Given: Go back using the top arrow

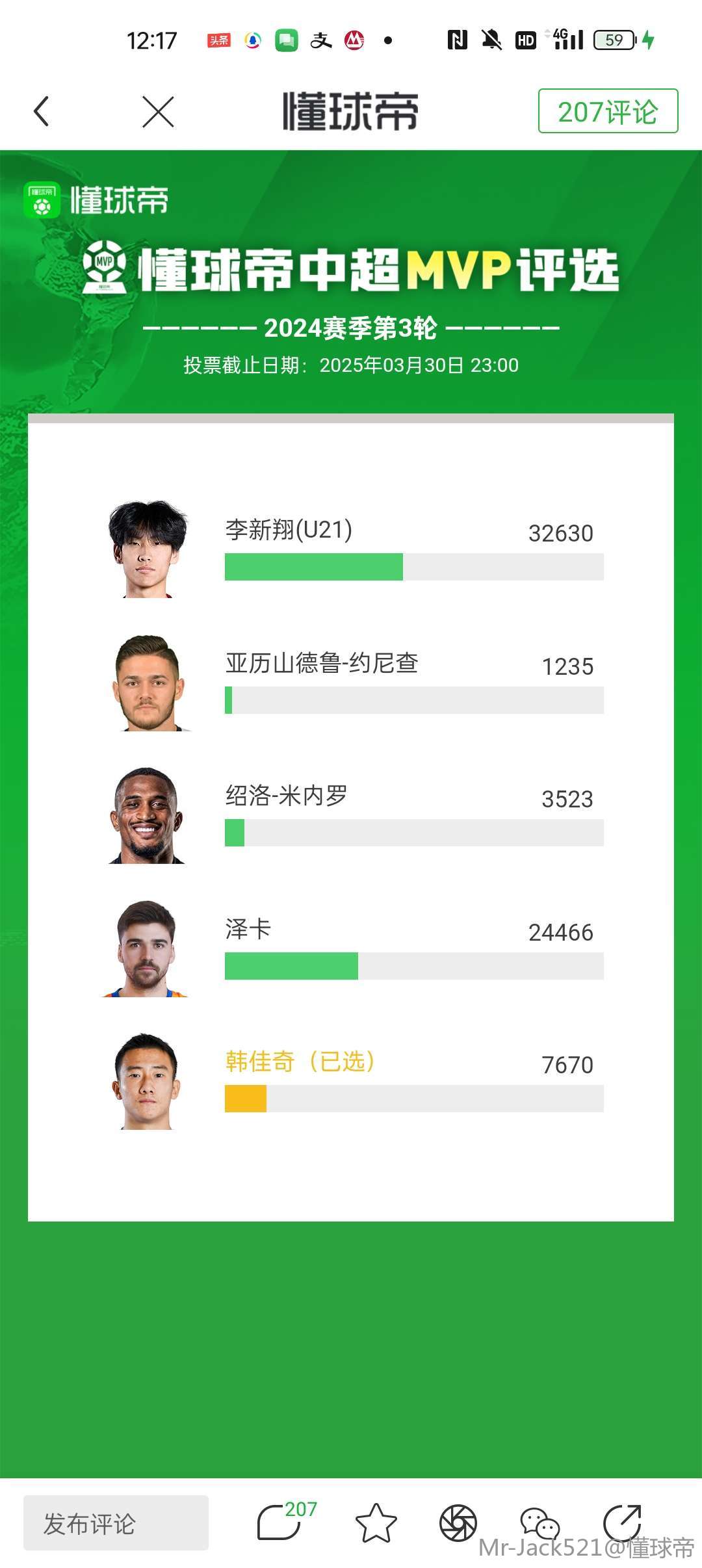Looking at the screenshot, I should pos(42,111).
